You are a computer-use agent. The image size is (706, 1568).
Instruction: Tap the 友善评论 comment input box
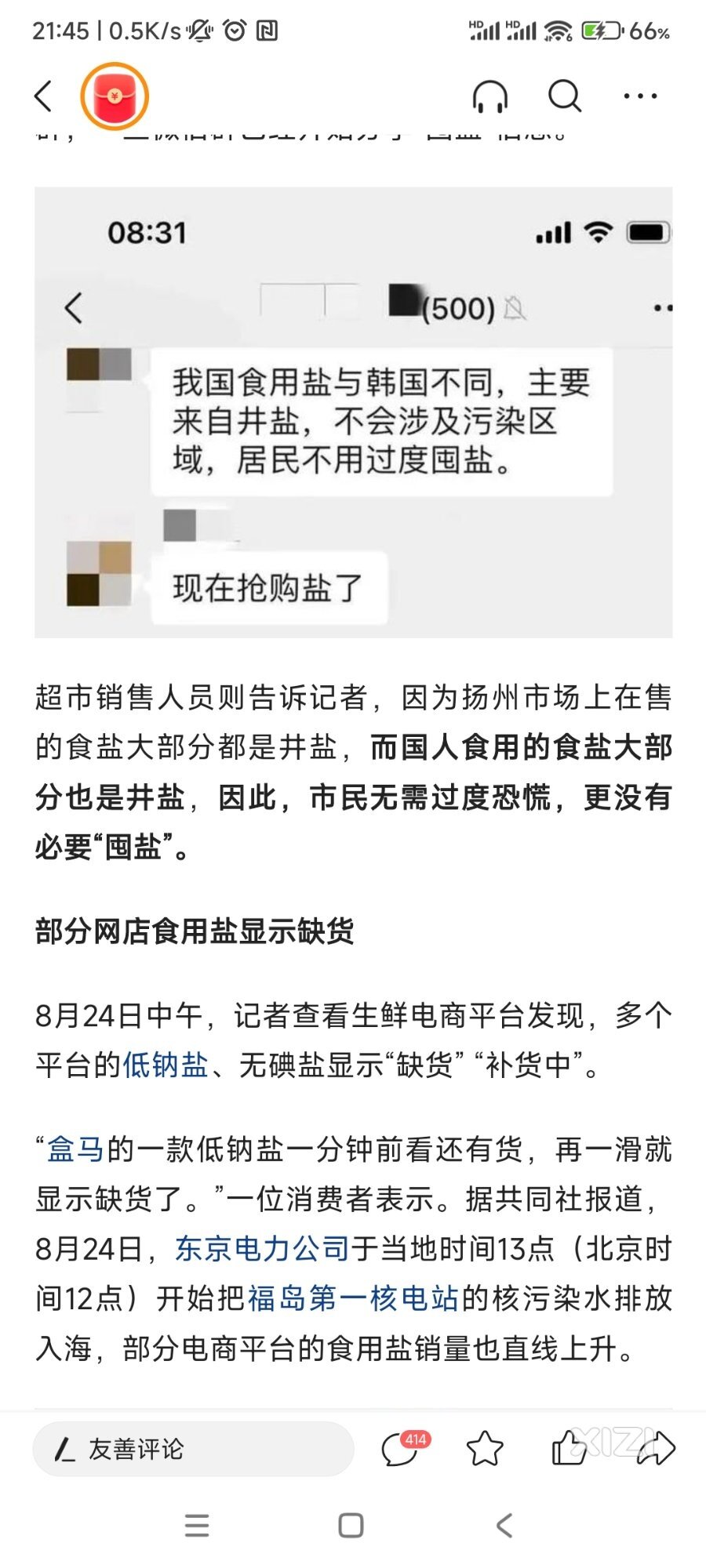pos(193,1449)
